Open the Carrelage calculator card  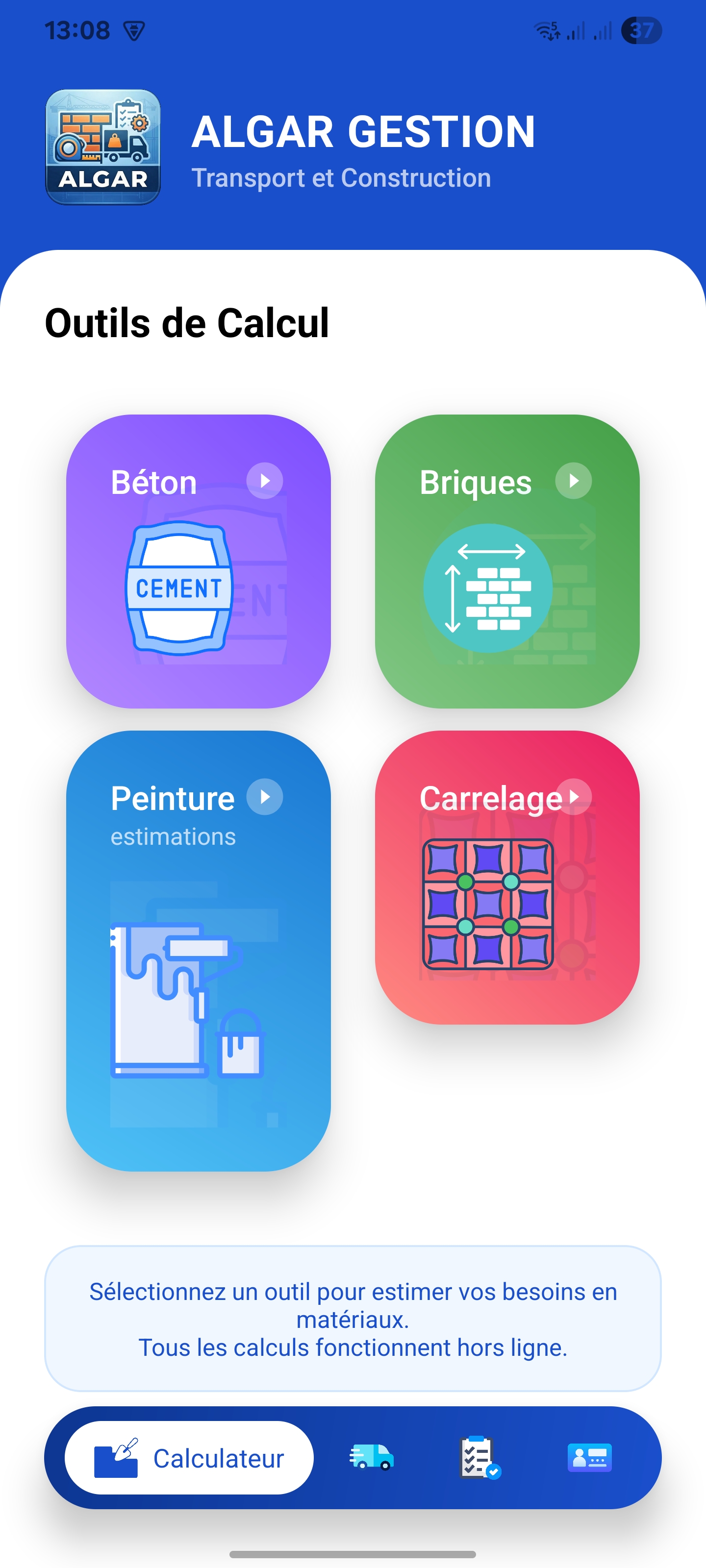(507, 877)
